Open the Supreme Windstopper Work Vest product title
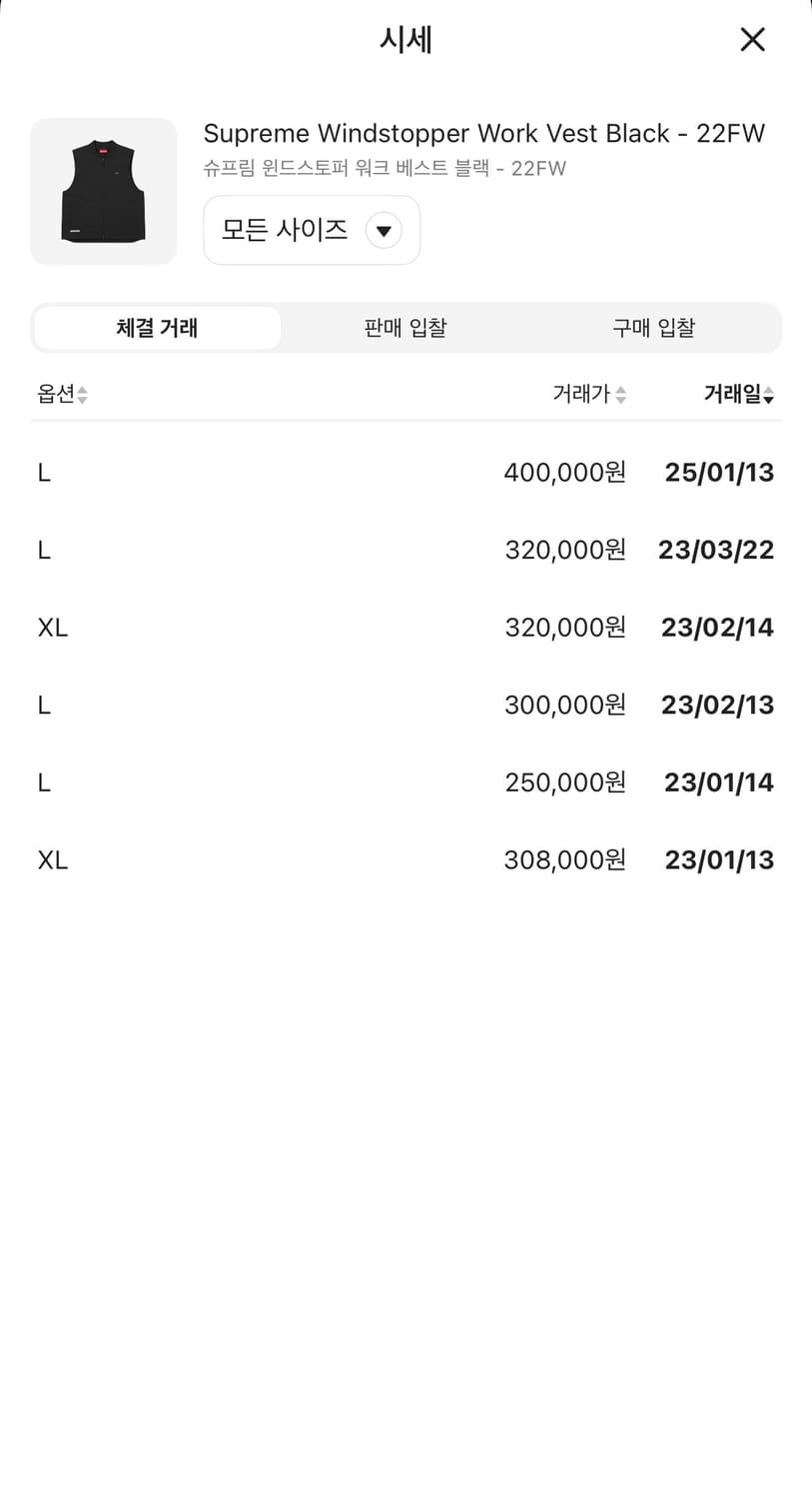812x1499 pixels. (483, 132)
